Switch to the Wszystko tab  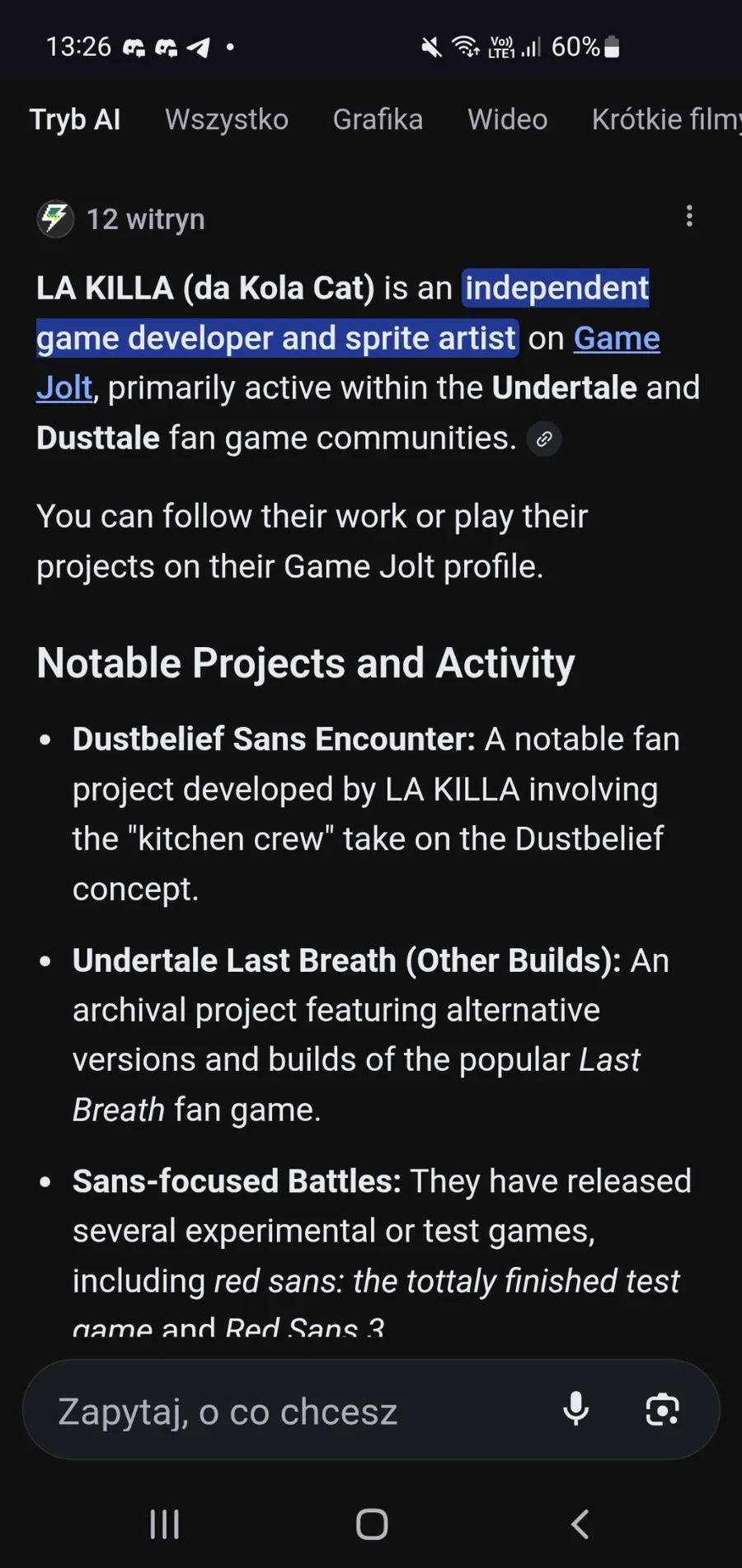click(227, 120)
